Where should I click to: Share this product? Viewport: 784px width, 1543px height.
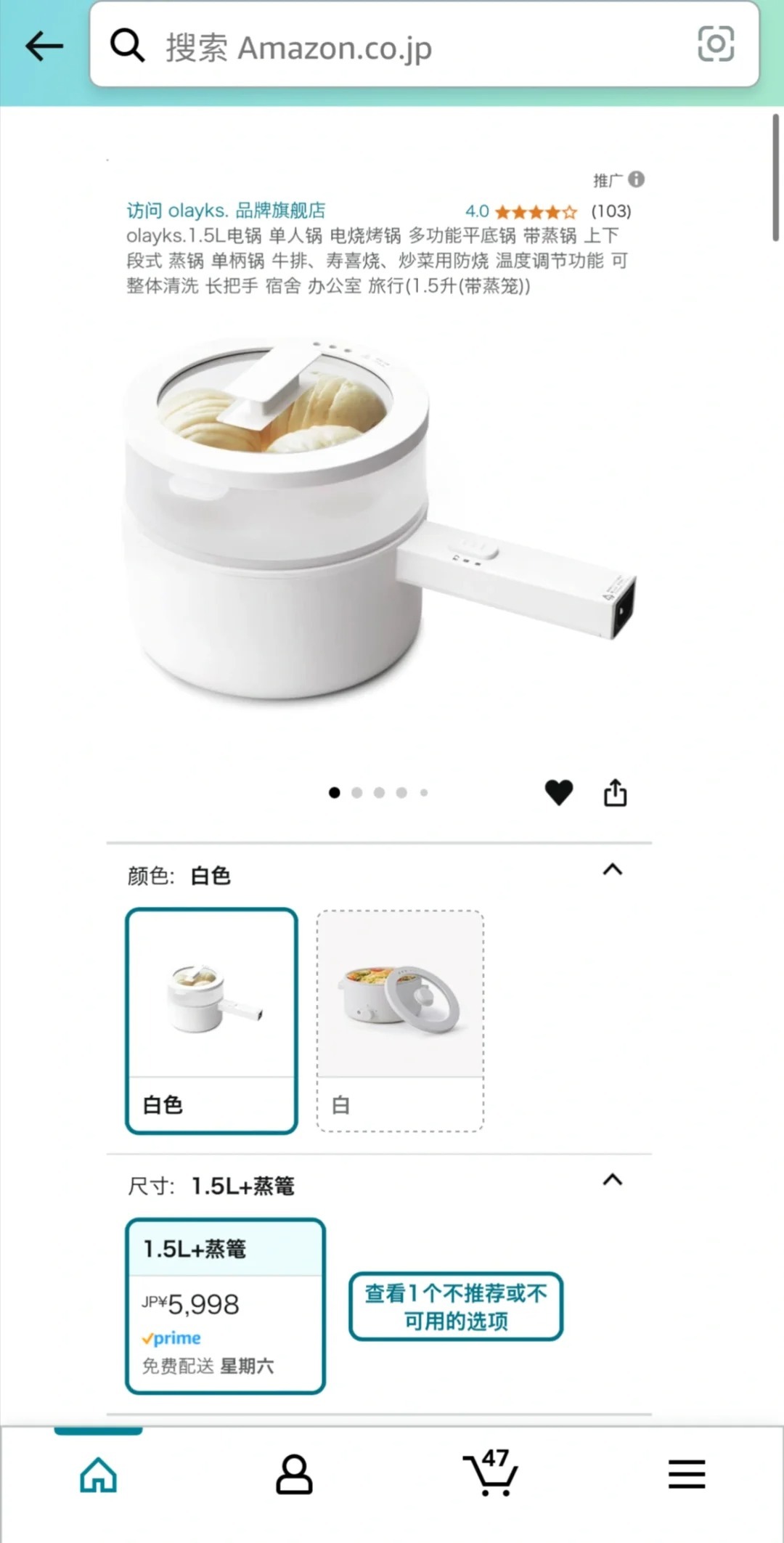pos(616,792)
